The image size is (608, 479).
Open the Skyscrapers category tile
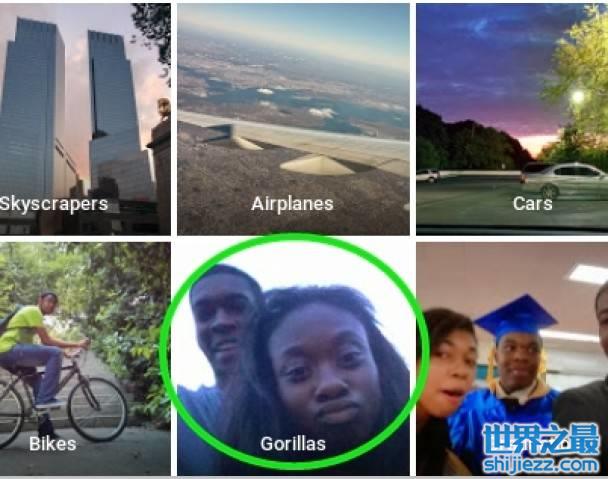tap(85, 118)
